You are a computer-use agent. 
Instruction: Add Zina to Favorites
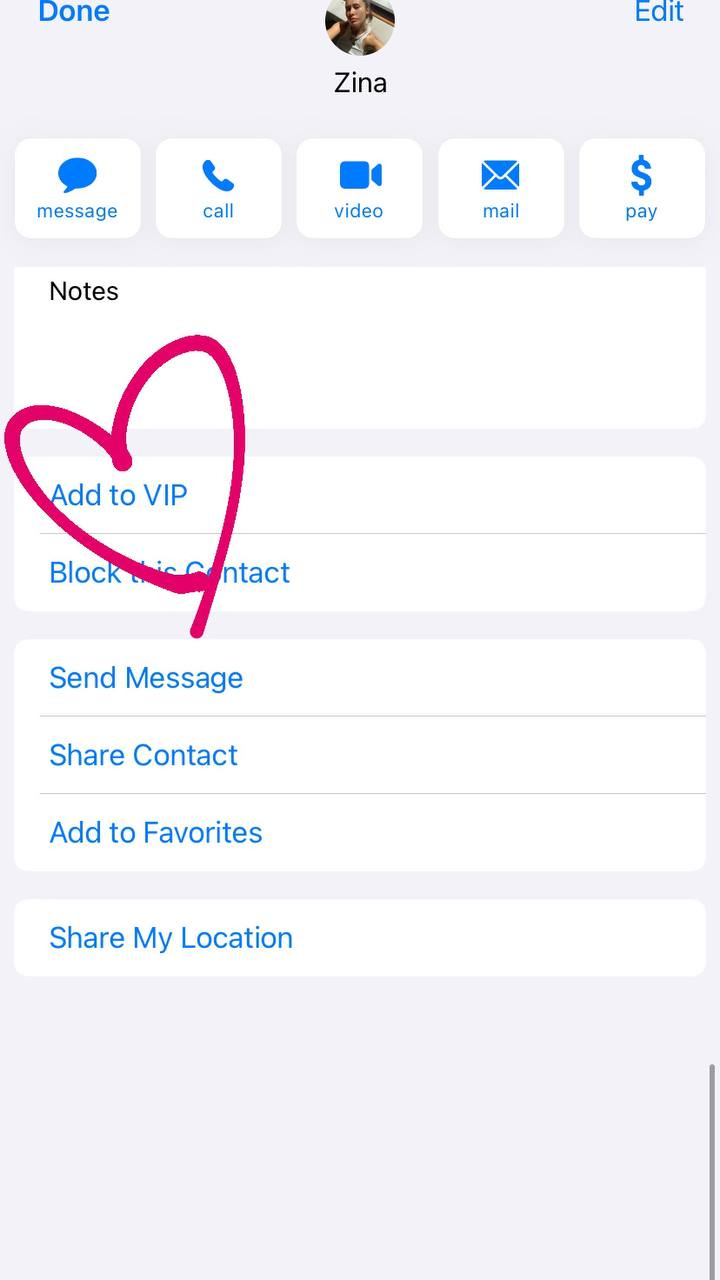pos(360,832)
